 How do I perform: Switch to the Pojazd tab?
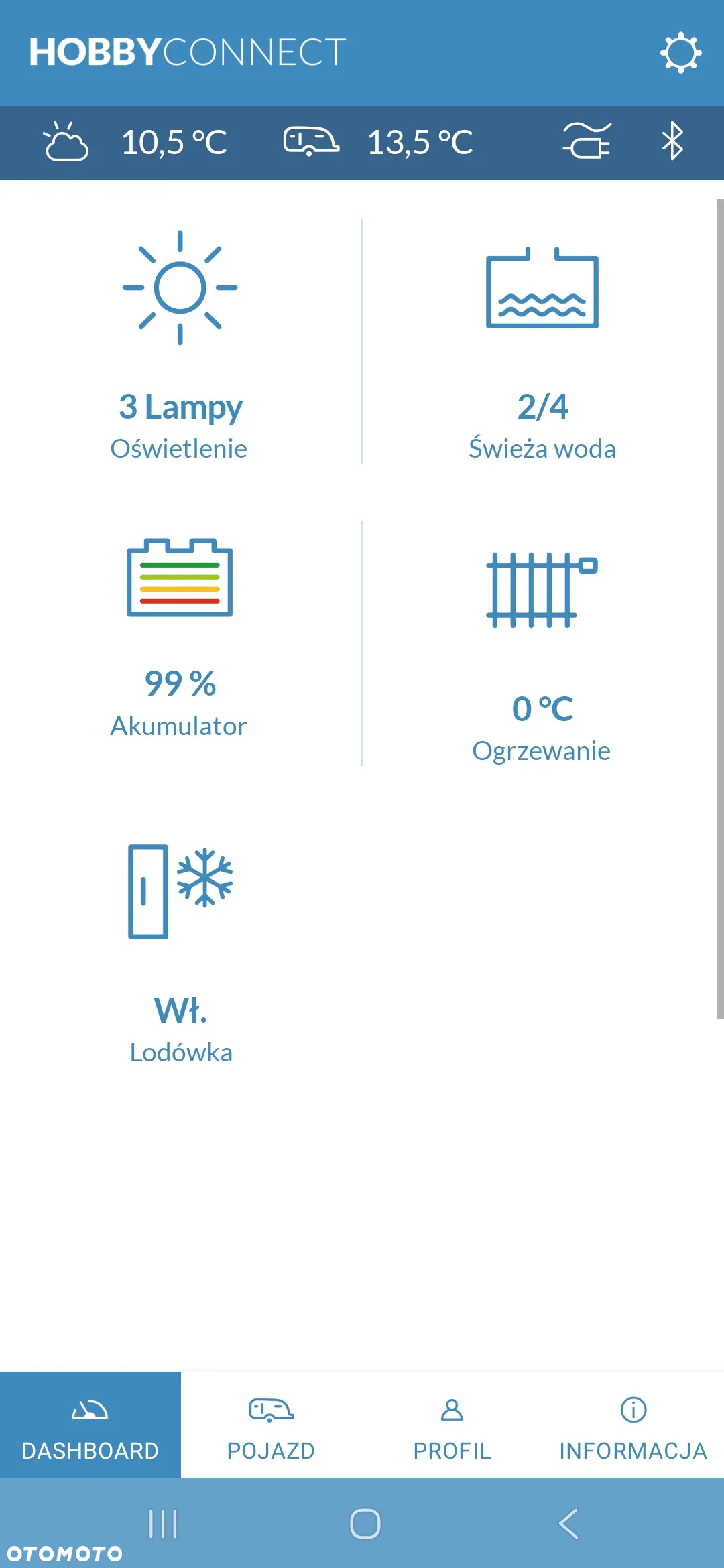271,1425
